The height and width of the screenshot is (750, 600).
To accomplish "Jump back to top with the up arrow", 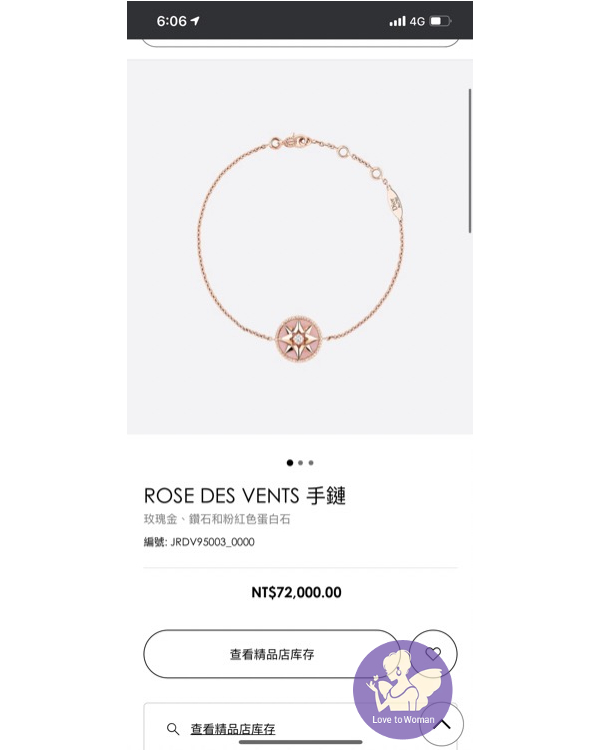I will pyautogui.click(x=443, y=724).
